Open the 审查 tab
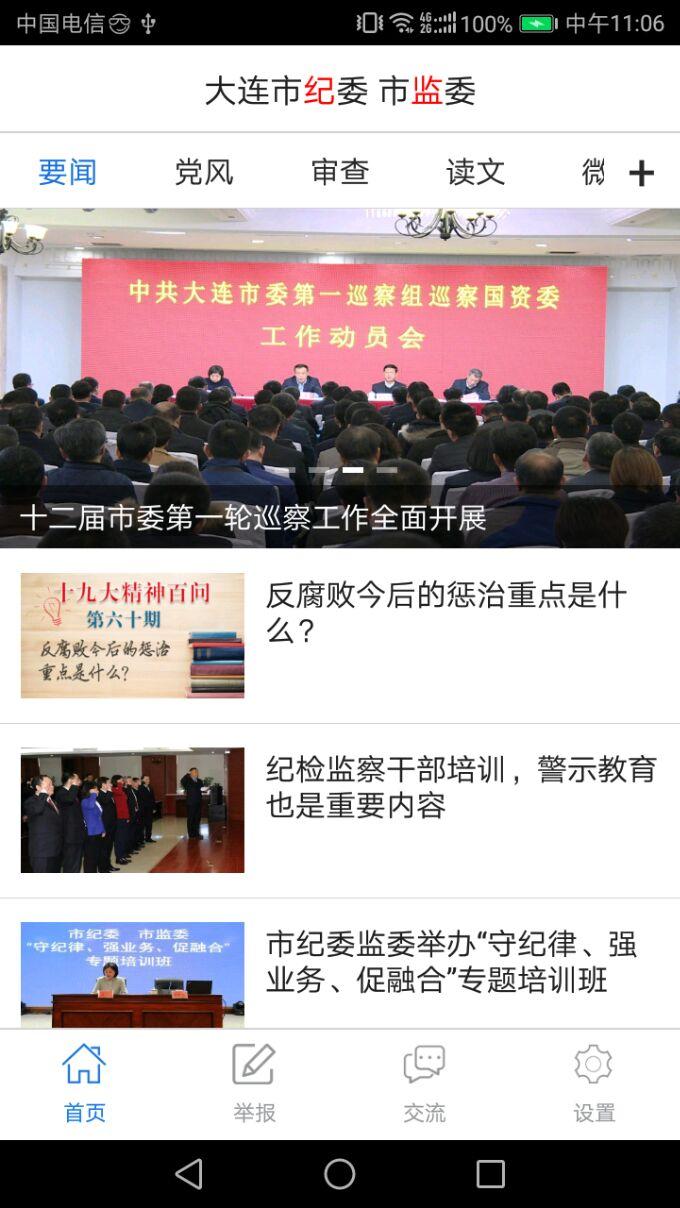This screenshot has width=680, height=1208. tap(340, 172)
